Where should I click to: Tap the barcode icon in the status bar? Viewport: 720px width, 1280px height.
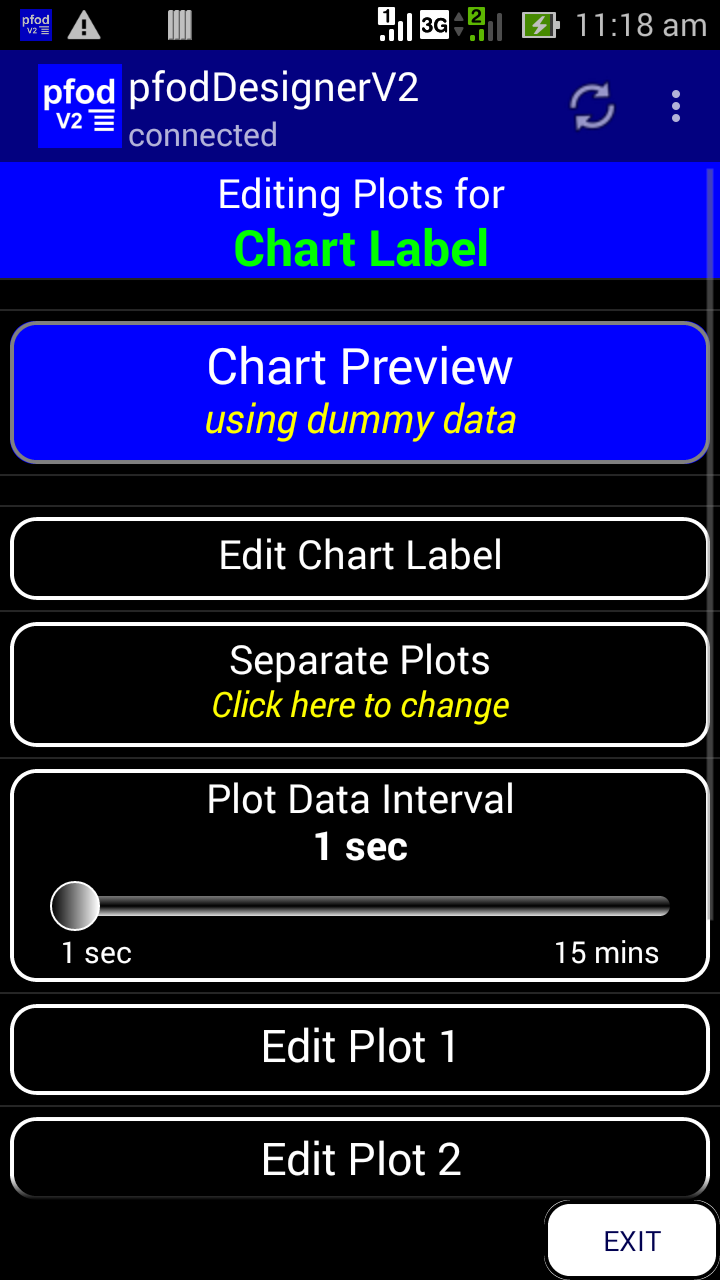178,24
